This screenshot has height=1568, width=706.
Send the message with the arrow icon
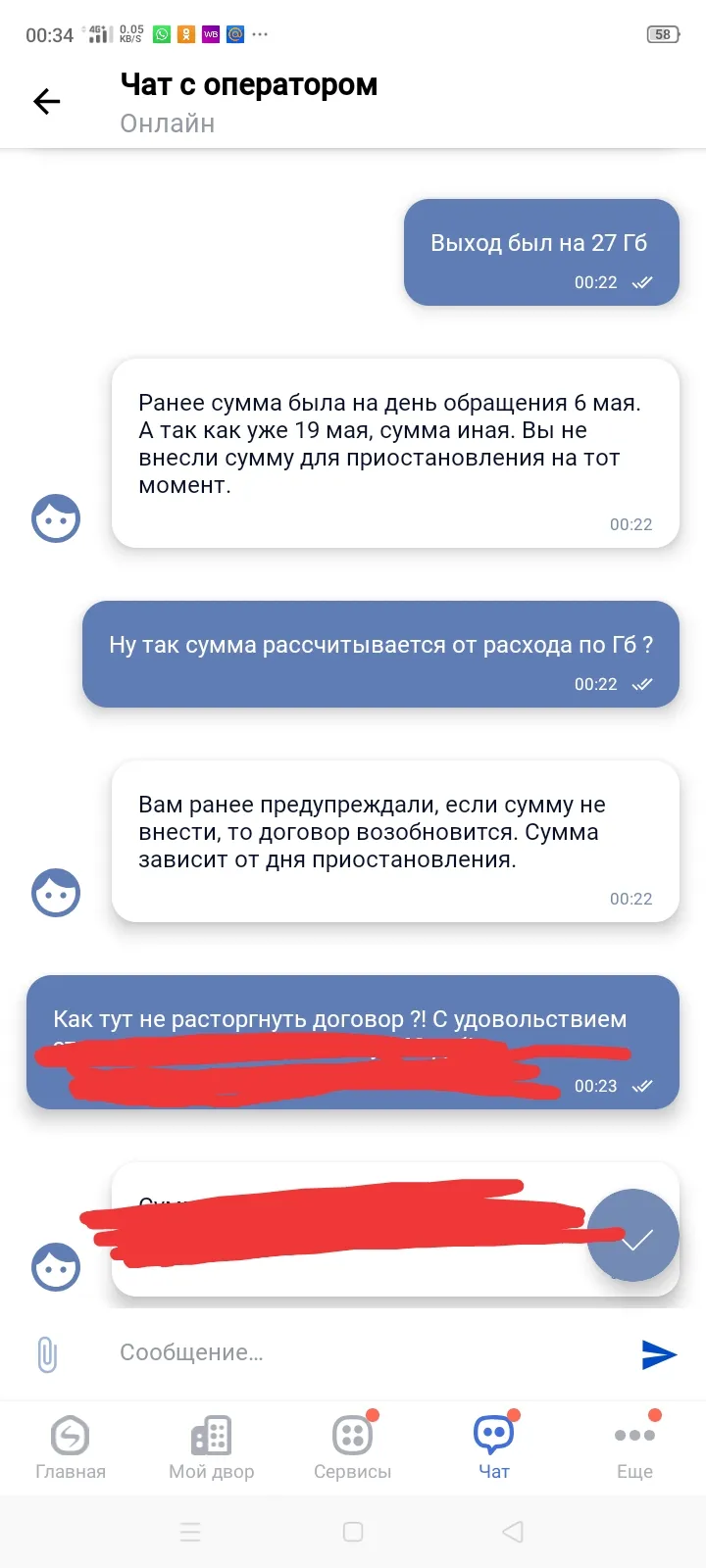pyautogui.click(x=658, y=1353)
